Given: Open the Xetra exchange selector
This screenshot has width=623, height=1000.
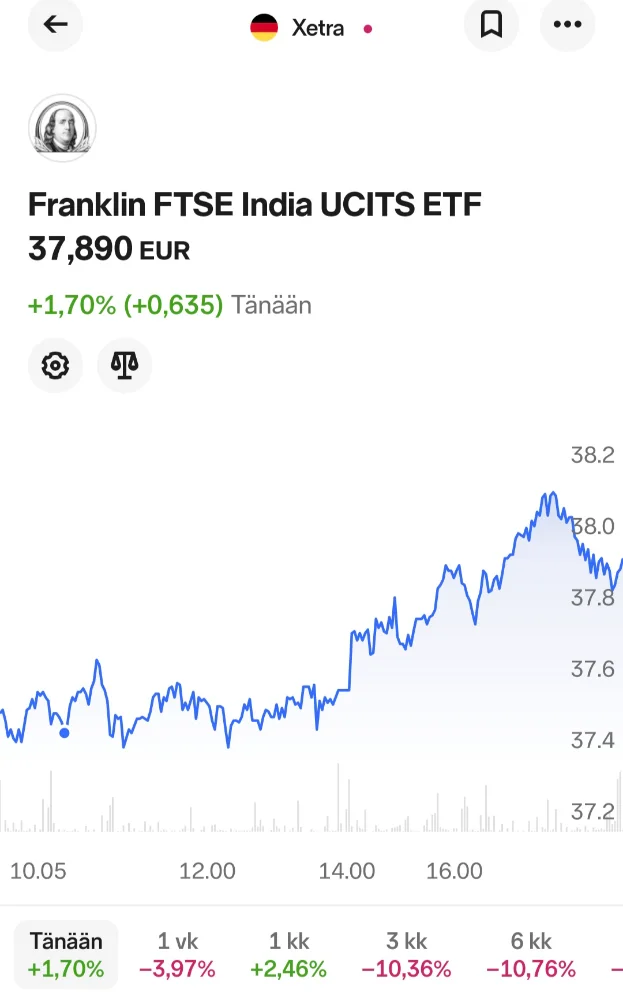Looking at the screenshot, I should pyautogui.click(x=310, y=27).
